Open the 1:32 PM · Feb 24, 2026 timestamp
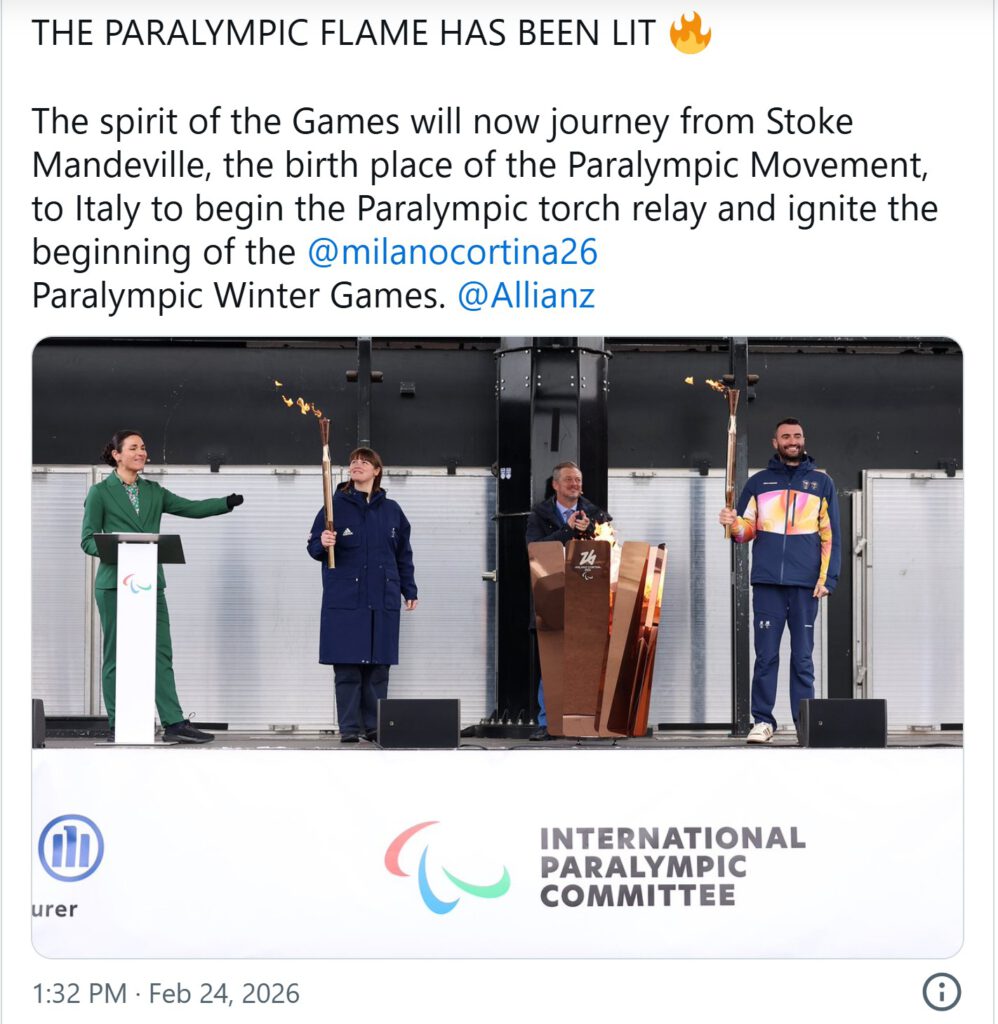The height and width of the screenshot is (1024, 998). pos(166,994)
